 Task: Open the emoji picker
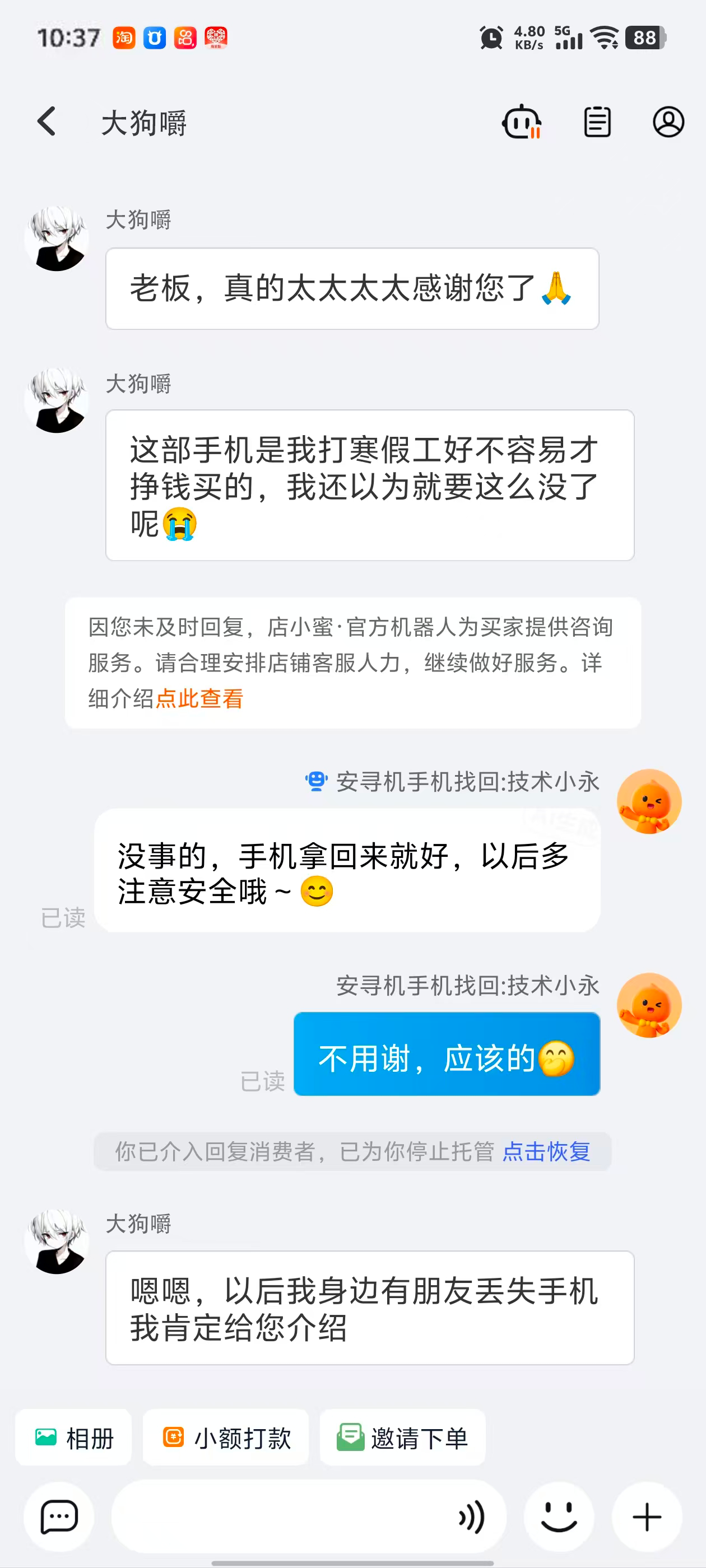(559, 1516)
